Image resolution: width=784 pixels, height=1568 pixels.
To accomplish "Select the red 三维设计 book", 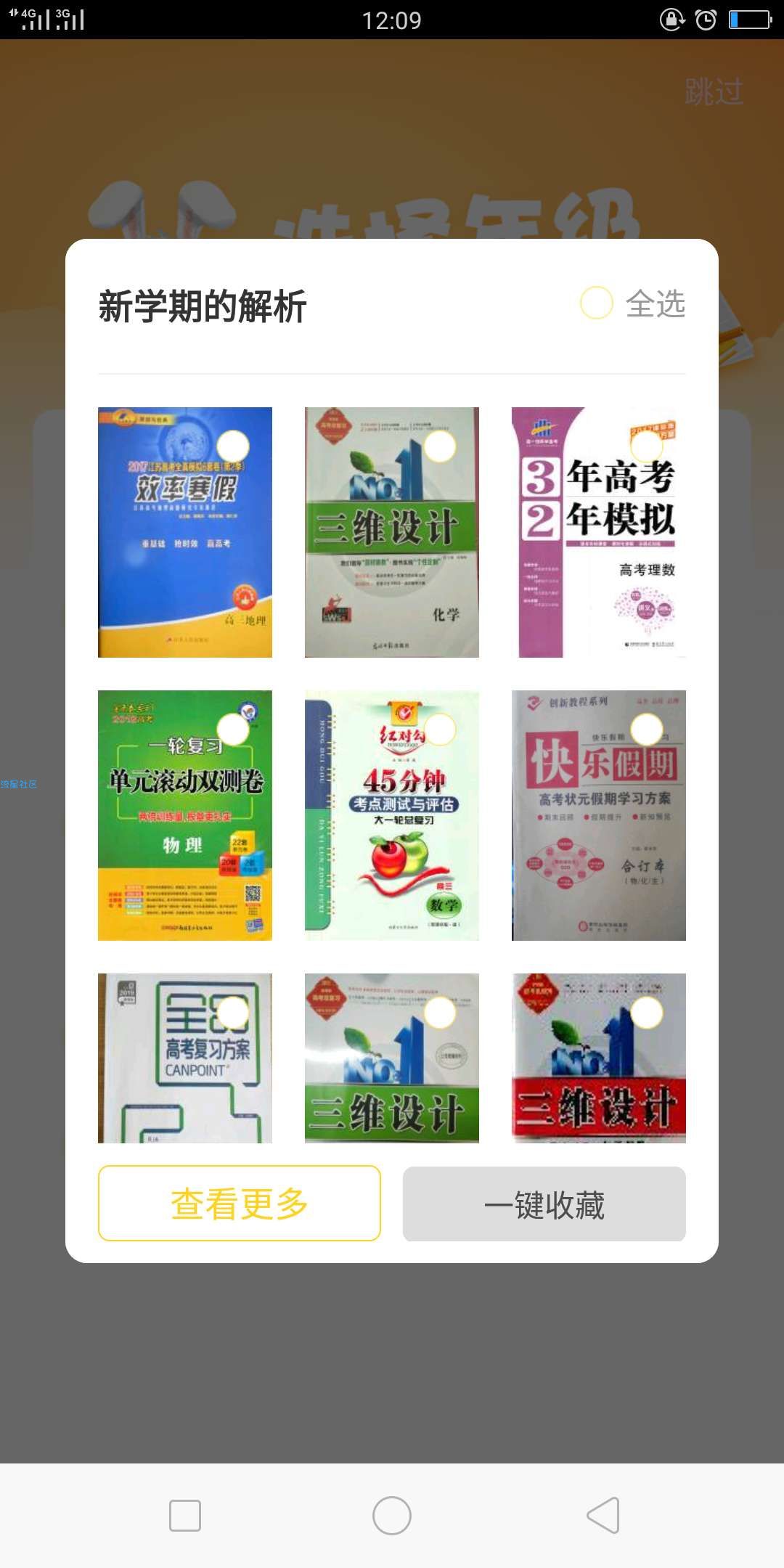I will click(646, 1013).
